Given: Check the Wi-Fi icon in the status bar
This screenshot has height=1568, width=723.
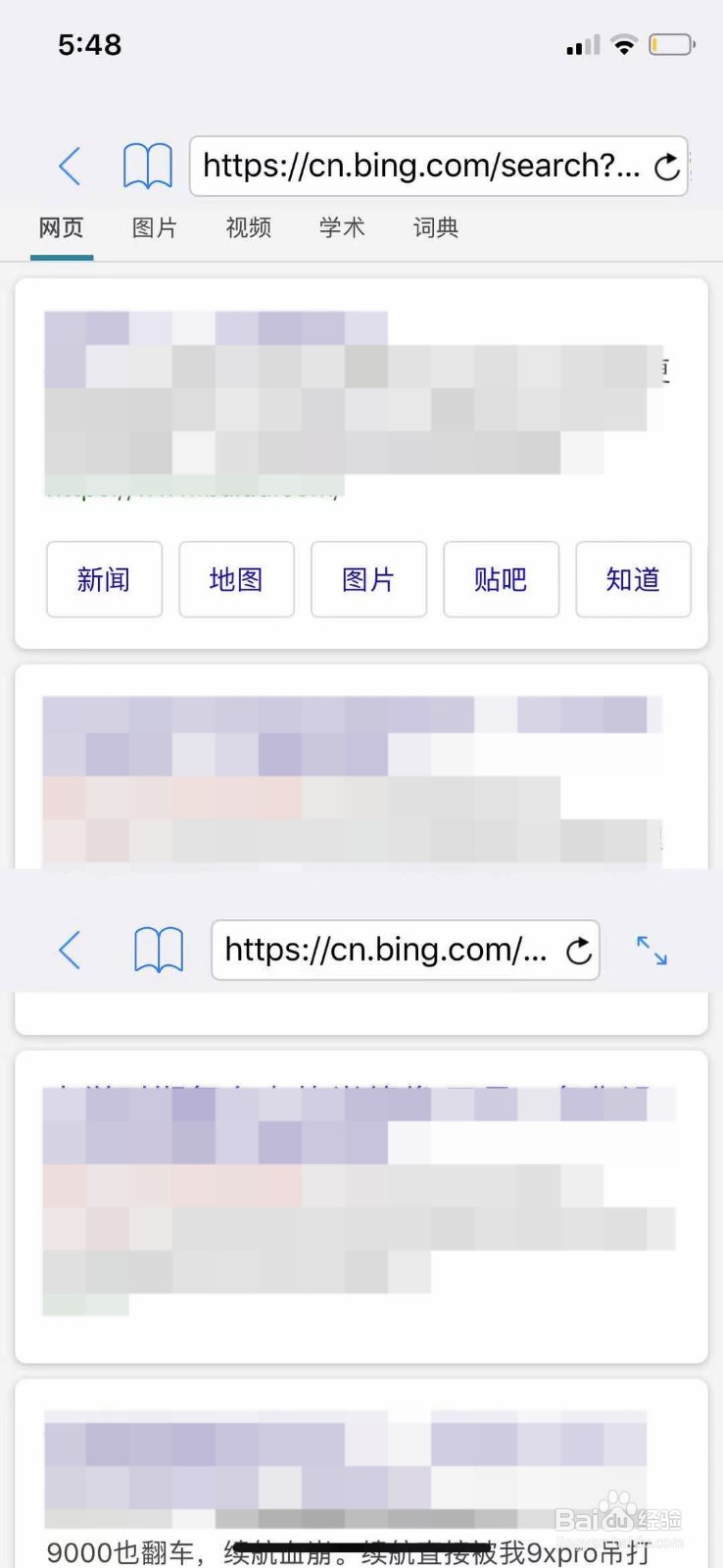Looking at the screenshot, I should pos(624,43).
